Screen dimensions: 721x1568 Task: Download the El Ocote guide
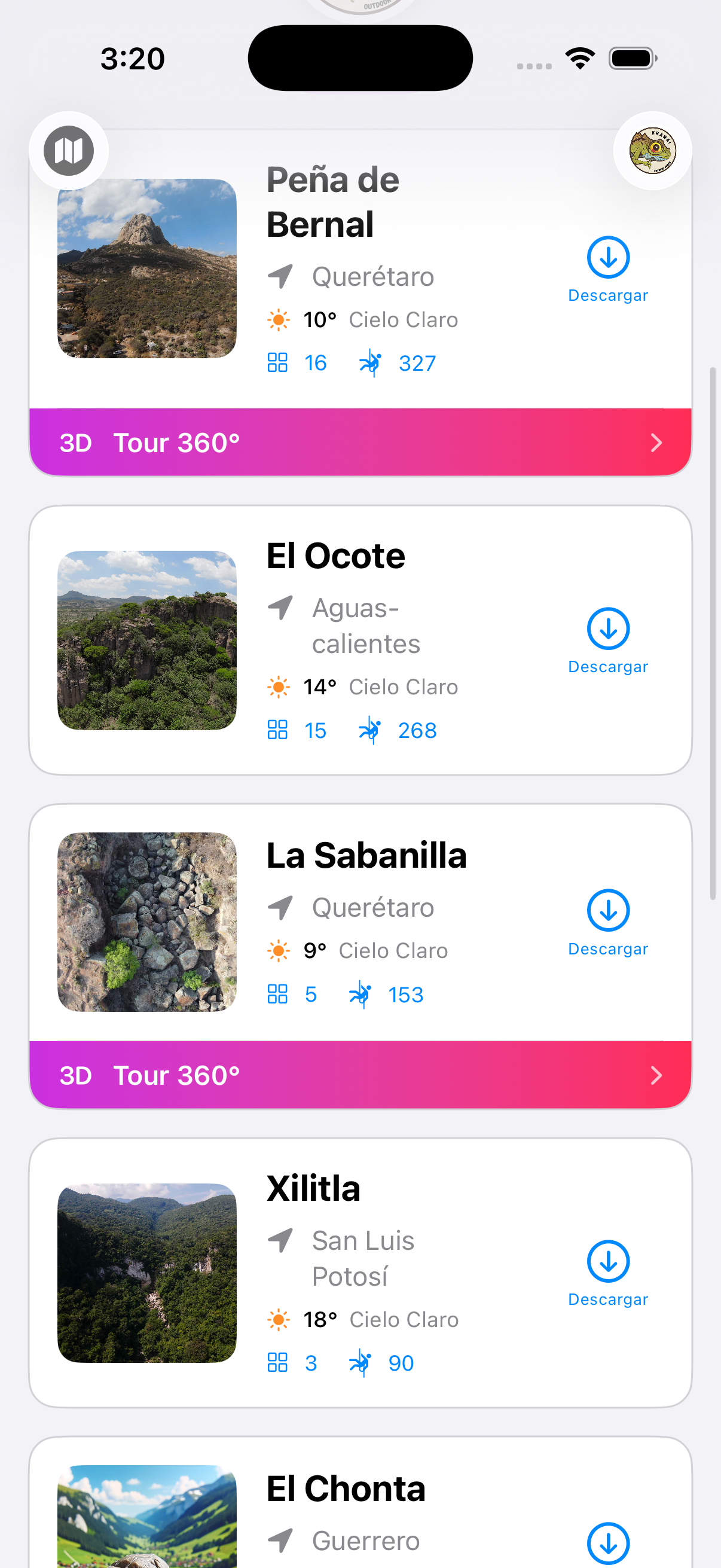click(608, 640)
